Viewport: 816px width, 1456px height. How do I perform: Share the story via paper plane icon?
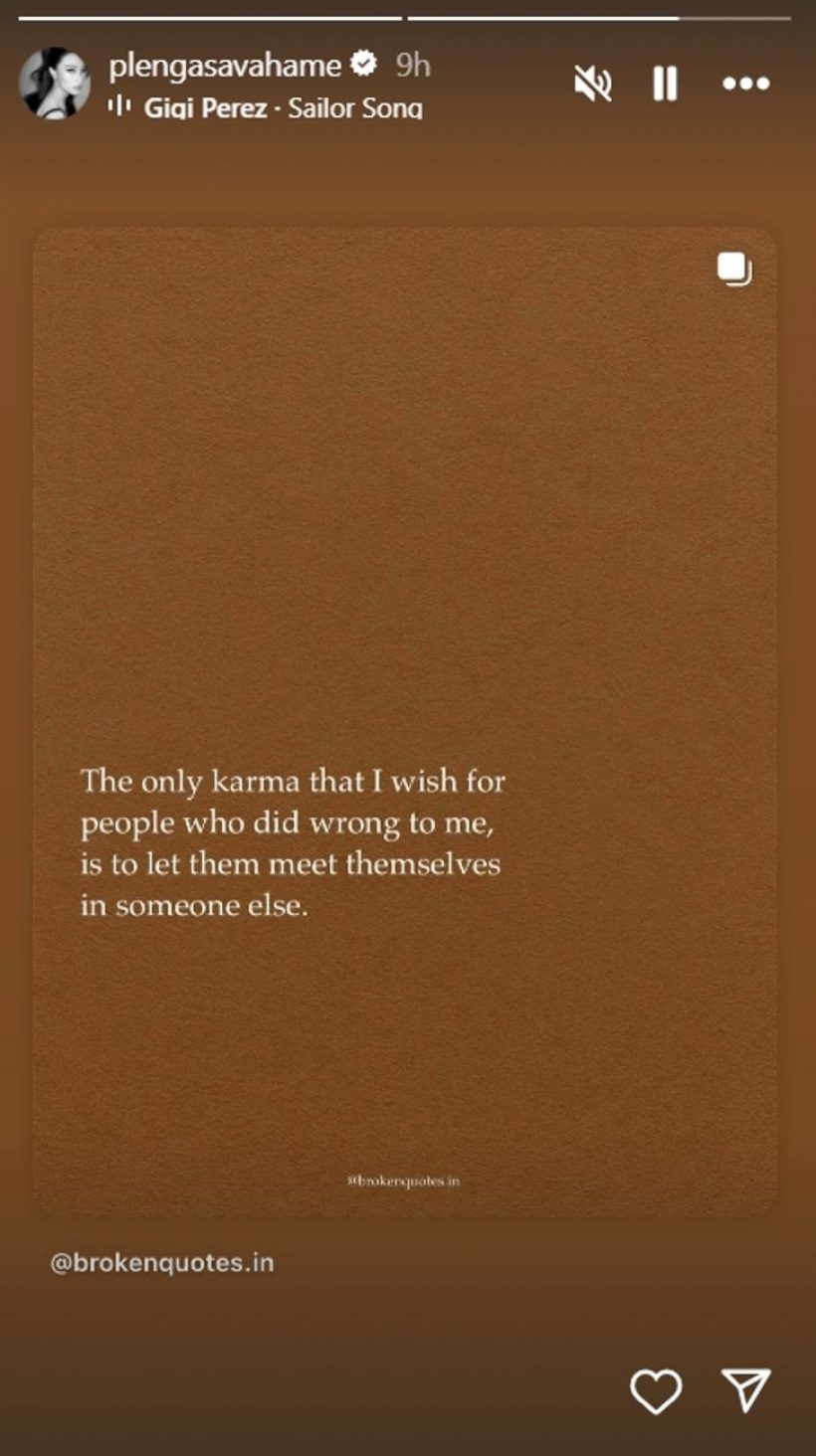746,1389
